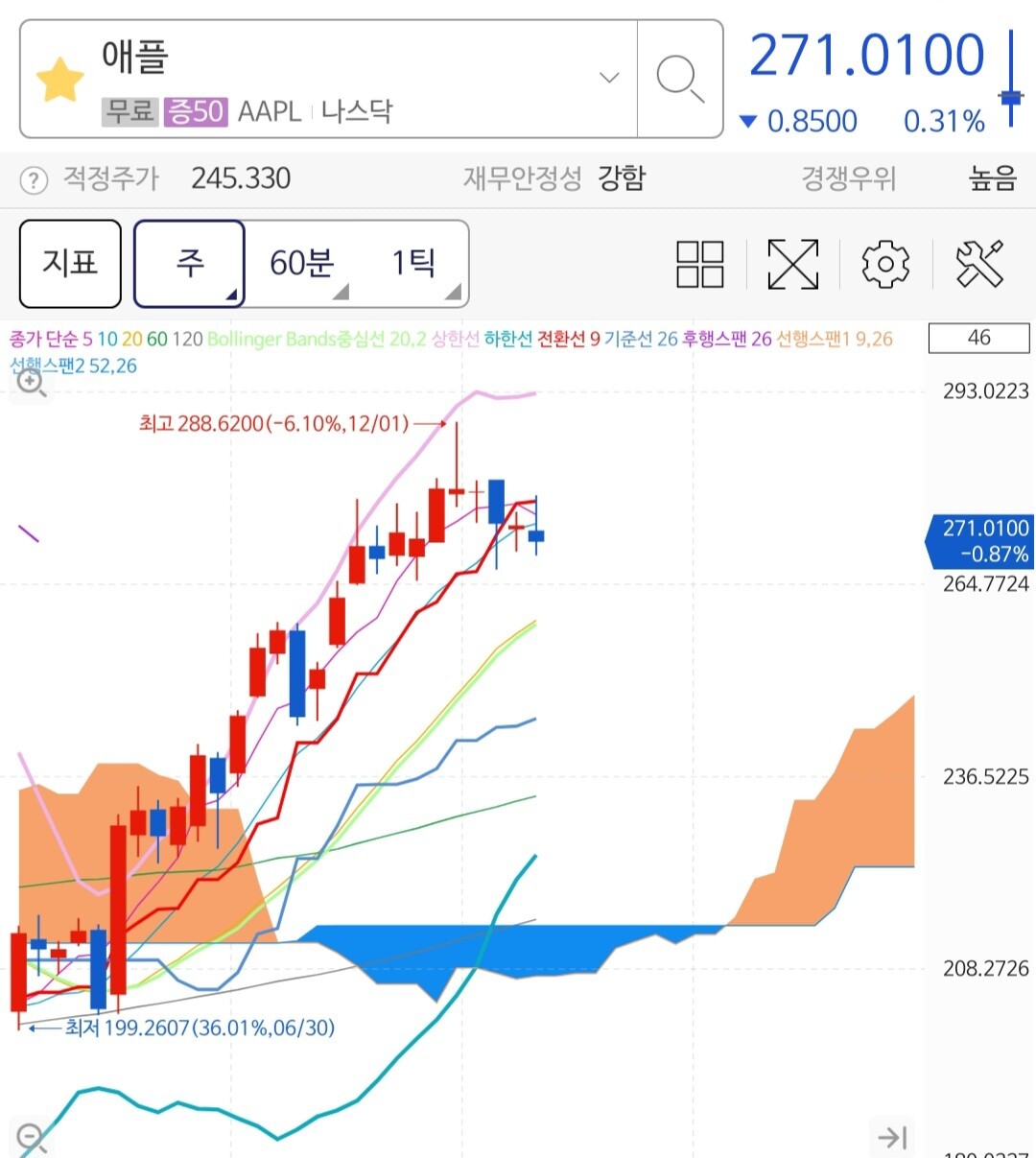
Task: Expand the chart to fullscreen
Action: 793,264
